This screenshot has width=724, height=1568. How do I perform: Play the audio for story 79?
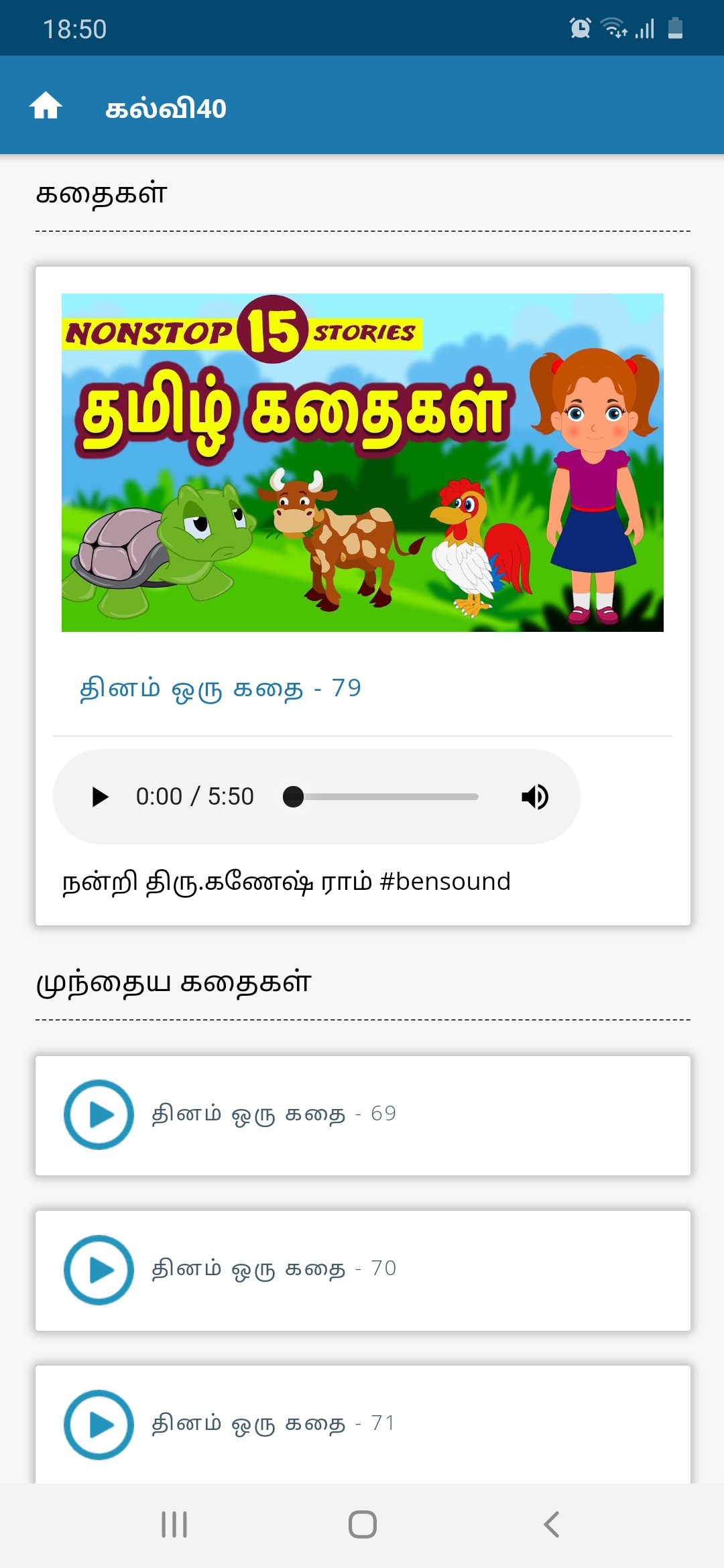pos(100,797)
